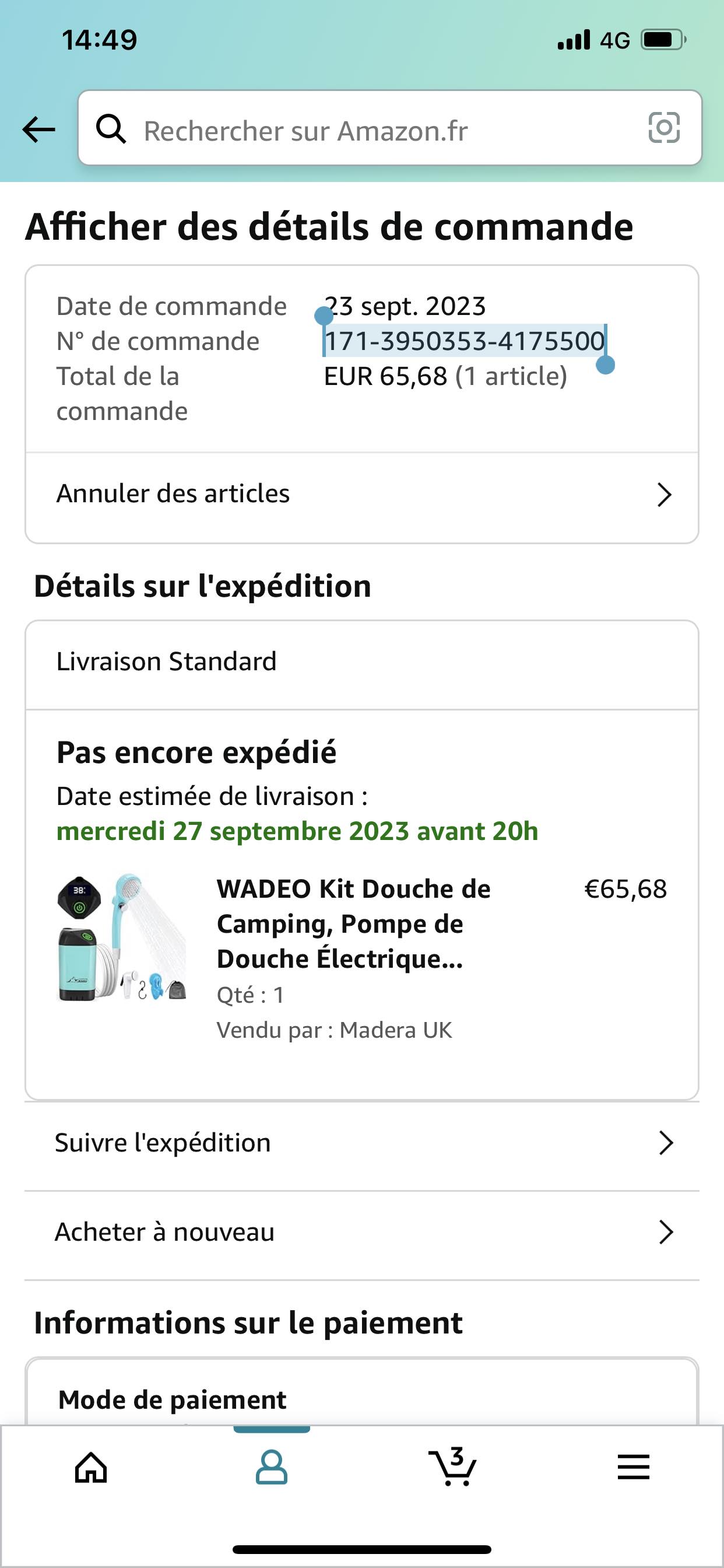The width and height of the screenshot is (724, 1568).
Task: Switch to the account profile tab
Action: coord(271,1468)
